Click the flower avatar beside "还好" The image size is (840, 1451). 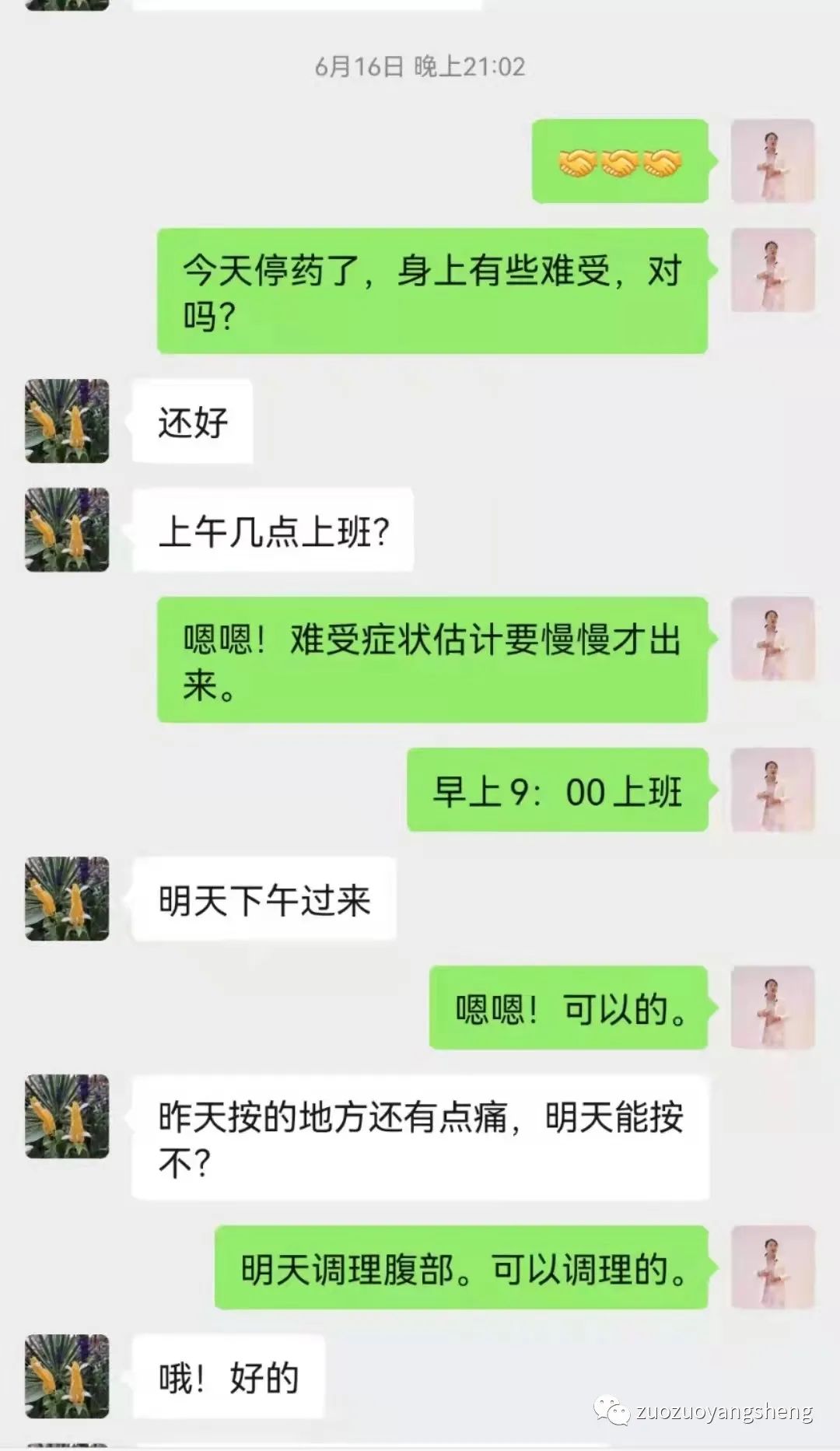tap(66, 420)
